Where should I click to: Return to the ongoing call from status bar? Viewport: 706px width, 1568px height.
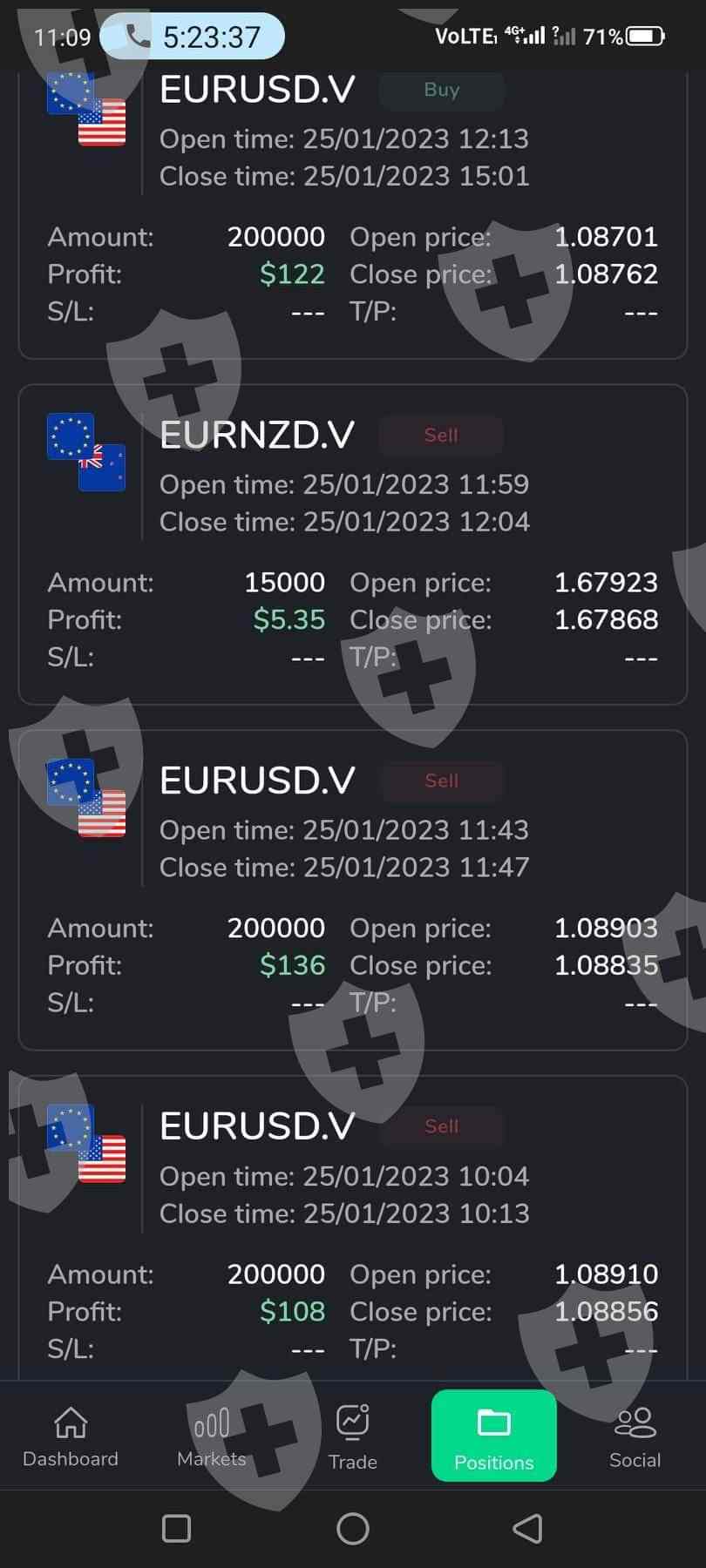pos(193,37)
